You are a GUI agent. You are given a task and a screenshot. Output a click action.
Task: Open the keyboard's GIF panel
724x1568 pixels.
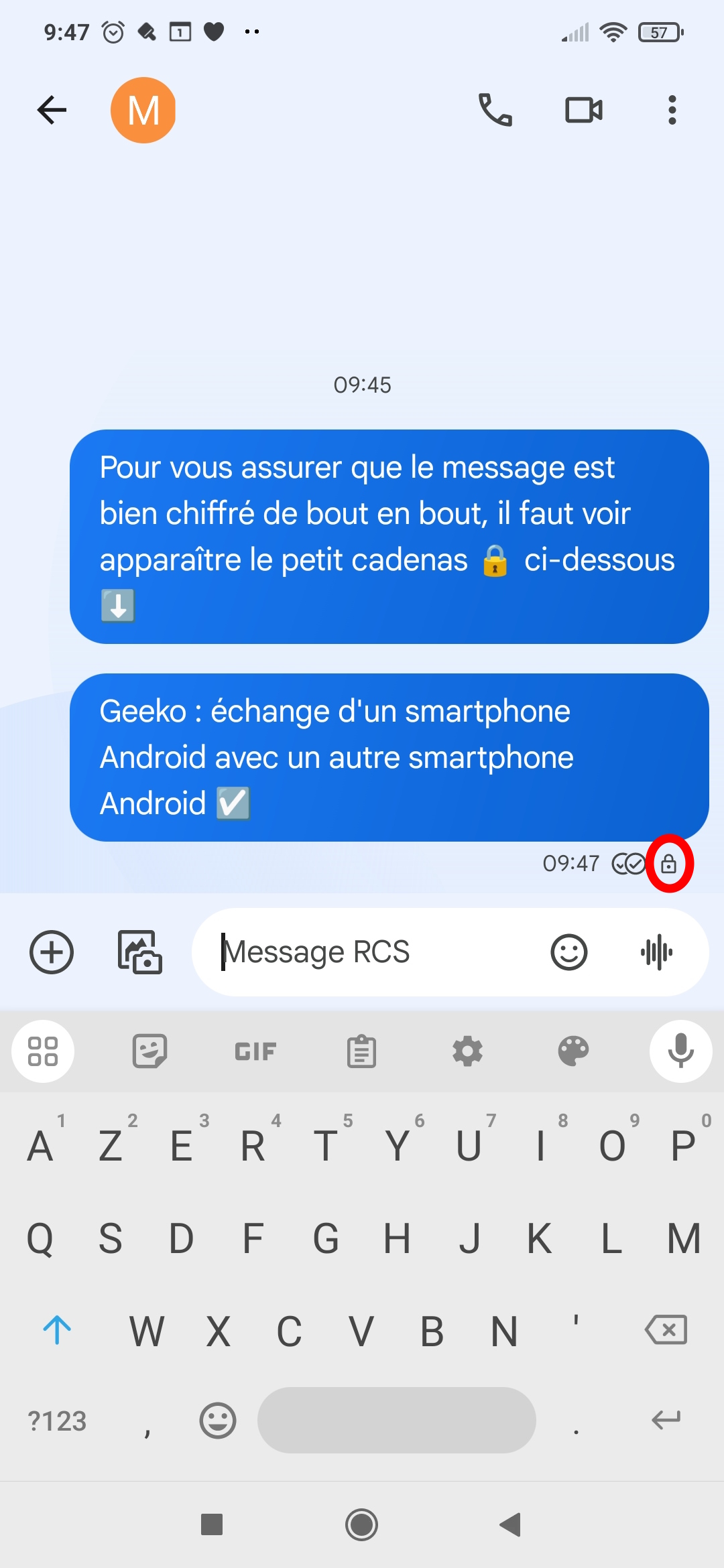(x=255, y=1051)
